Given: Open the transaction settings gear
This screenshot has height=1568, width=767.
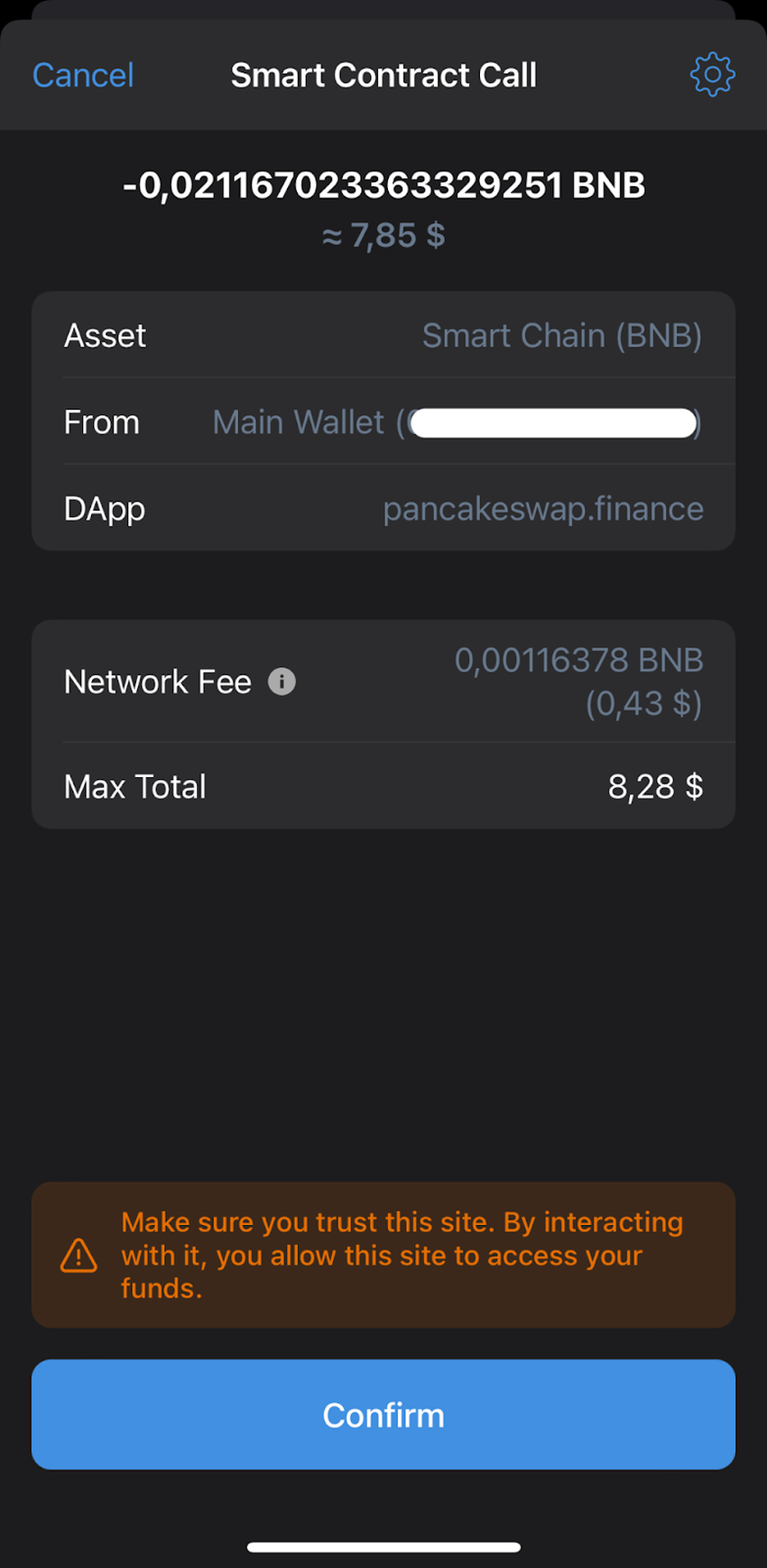Looking at the screenshot, I should click(712, 74).
